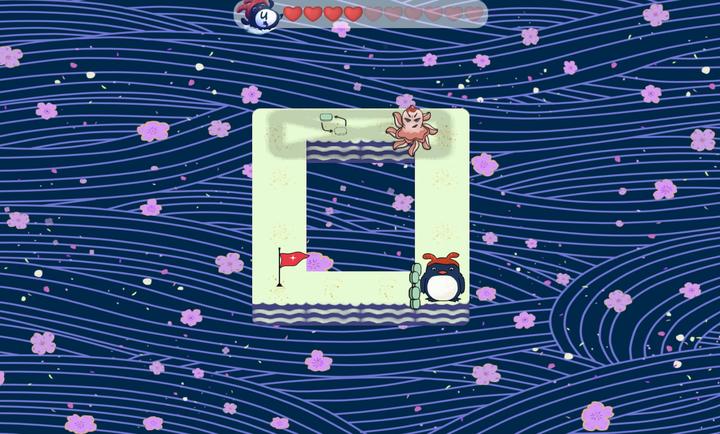Tap the penguin character on the board
This screenshot has height=434, width=720.
click(442, 279)
